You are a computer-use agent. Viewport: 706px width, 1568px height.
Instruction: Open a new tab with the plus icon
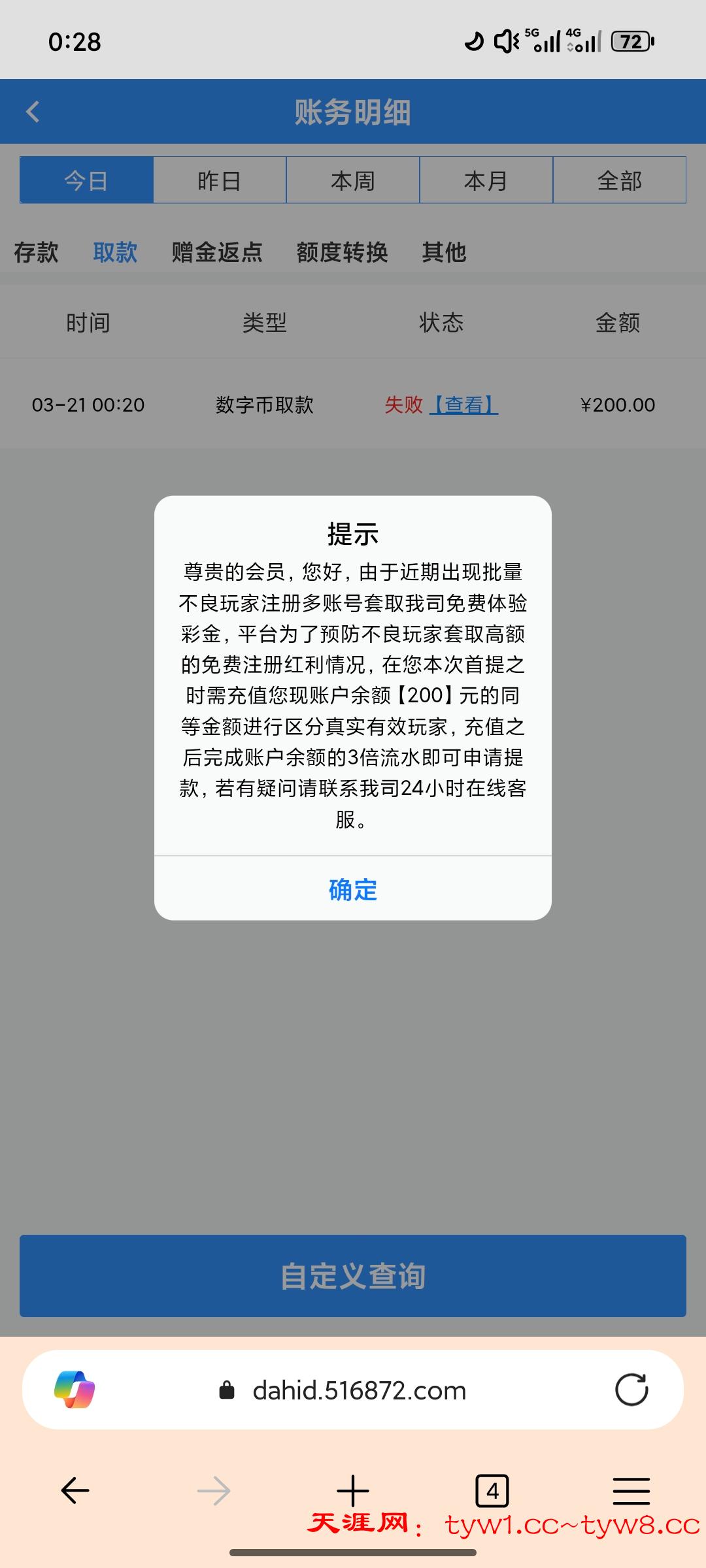[x=352, y=1492]
